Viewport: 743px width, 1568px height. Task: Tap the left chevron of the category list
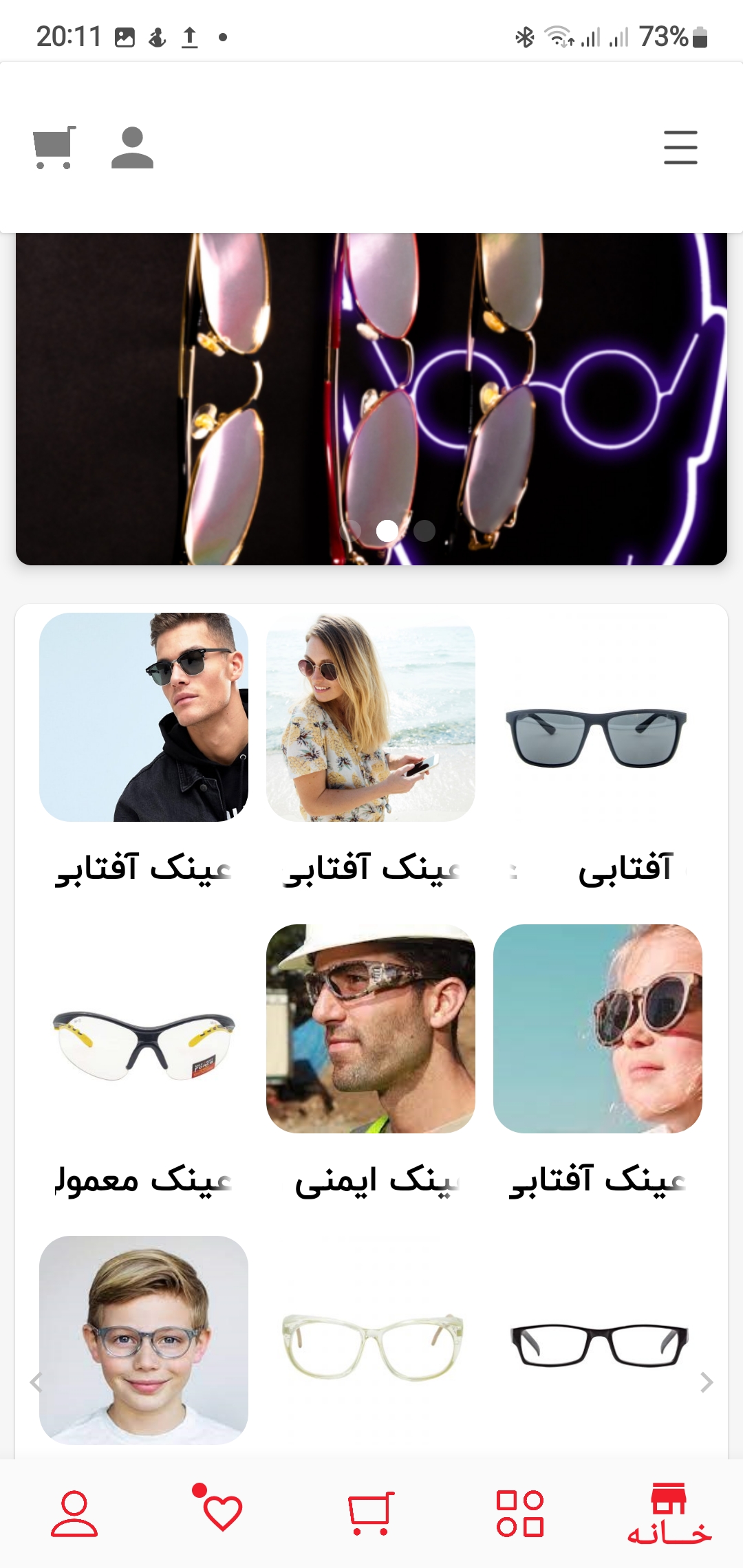click(36, 1382)
